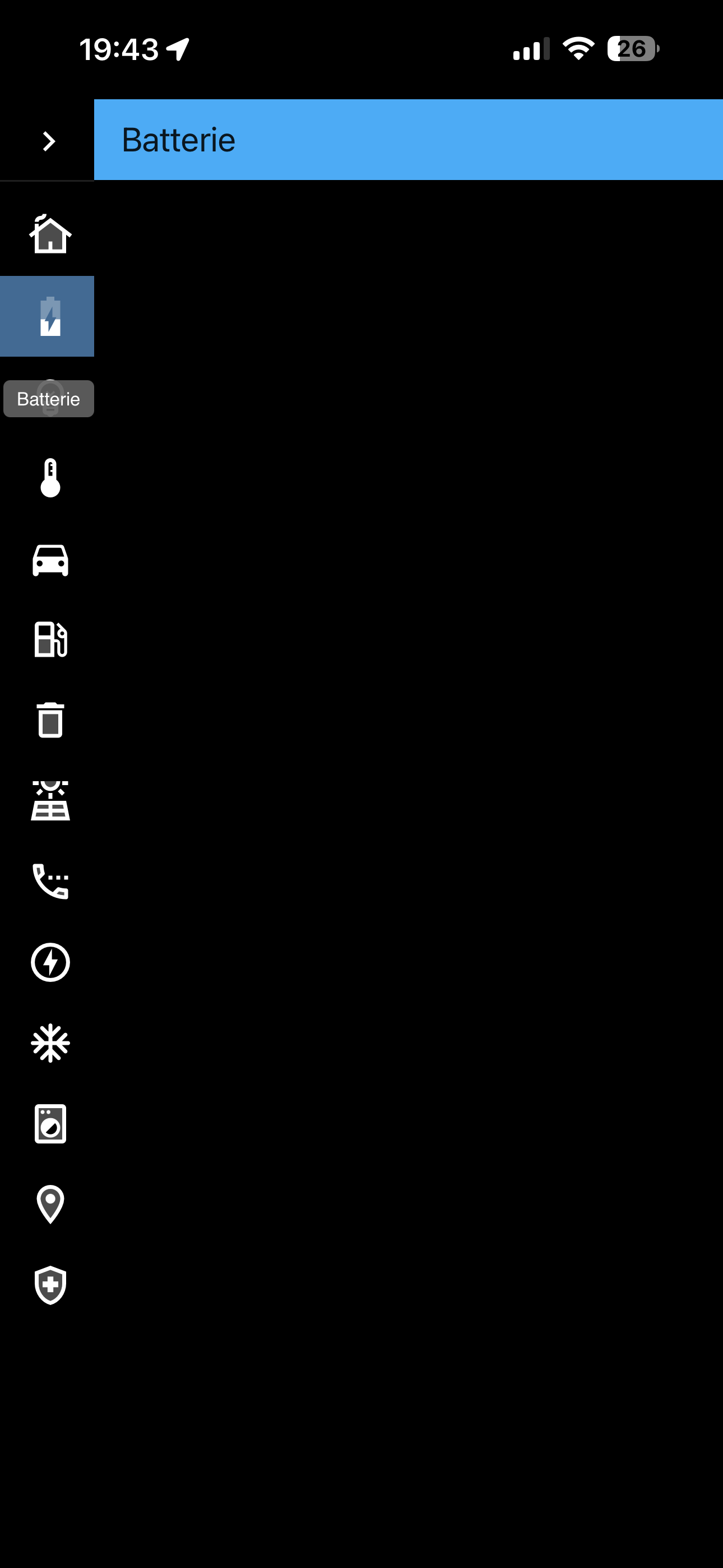Select the lightning bolt energy view
The height and width of the screenshot is (1568, 723).
pos(50,962)
